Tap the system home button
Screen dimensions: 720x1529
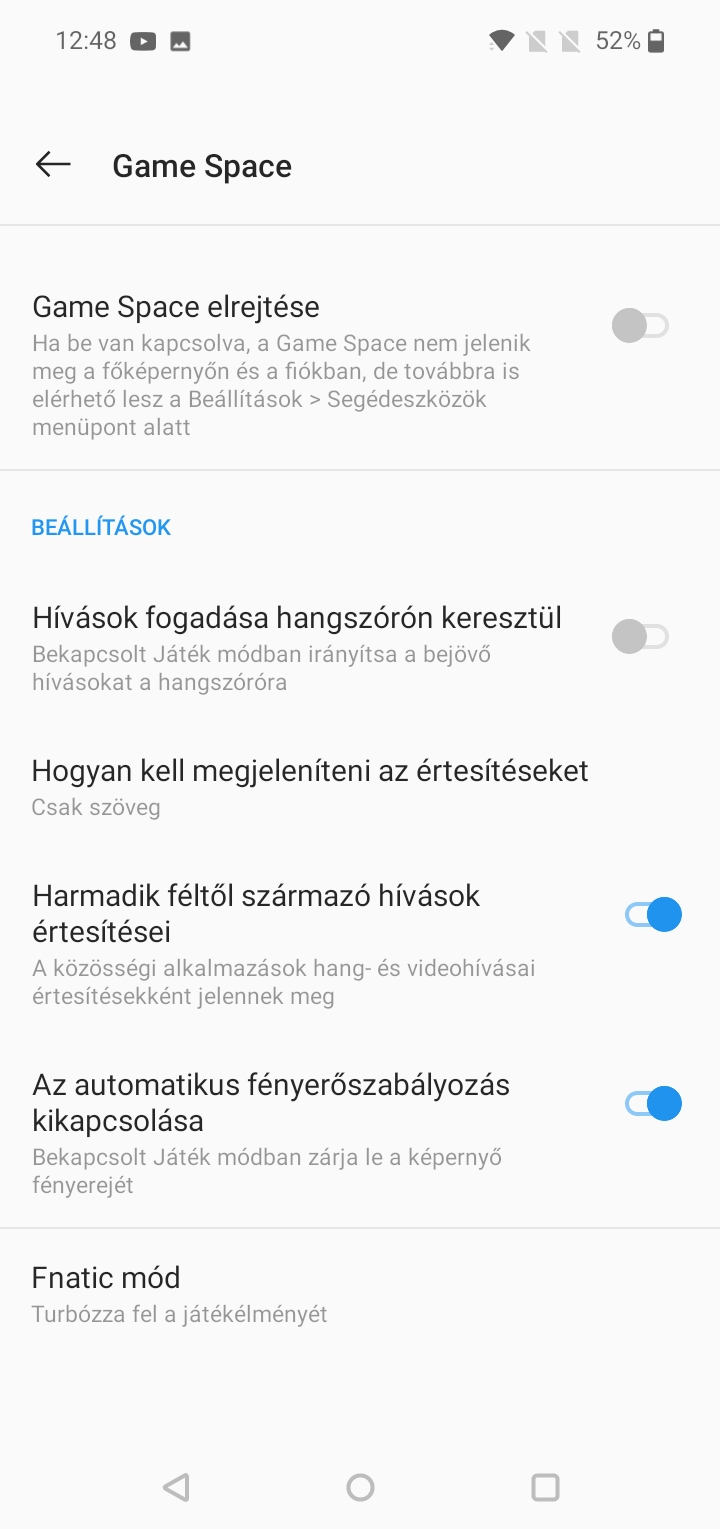click(x=360, y=1487)
